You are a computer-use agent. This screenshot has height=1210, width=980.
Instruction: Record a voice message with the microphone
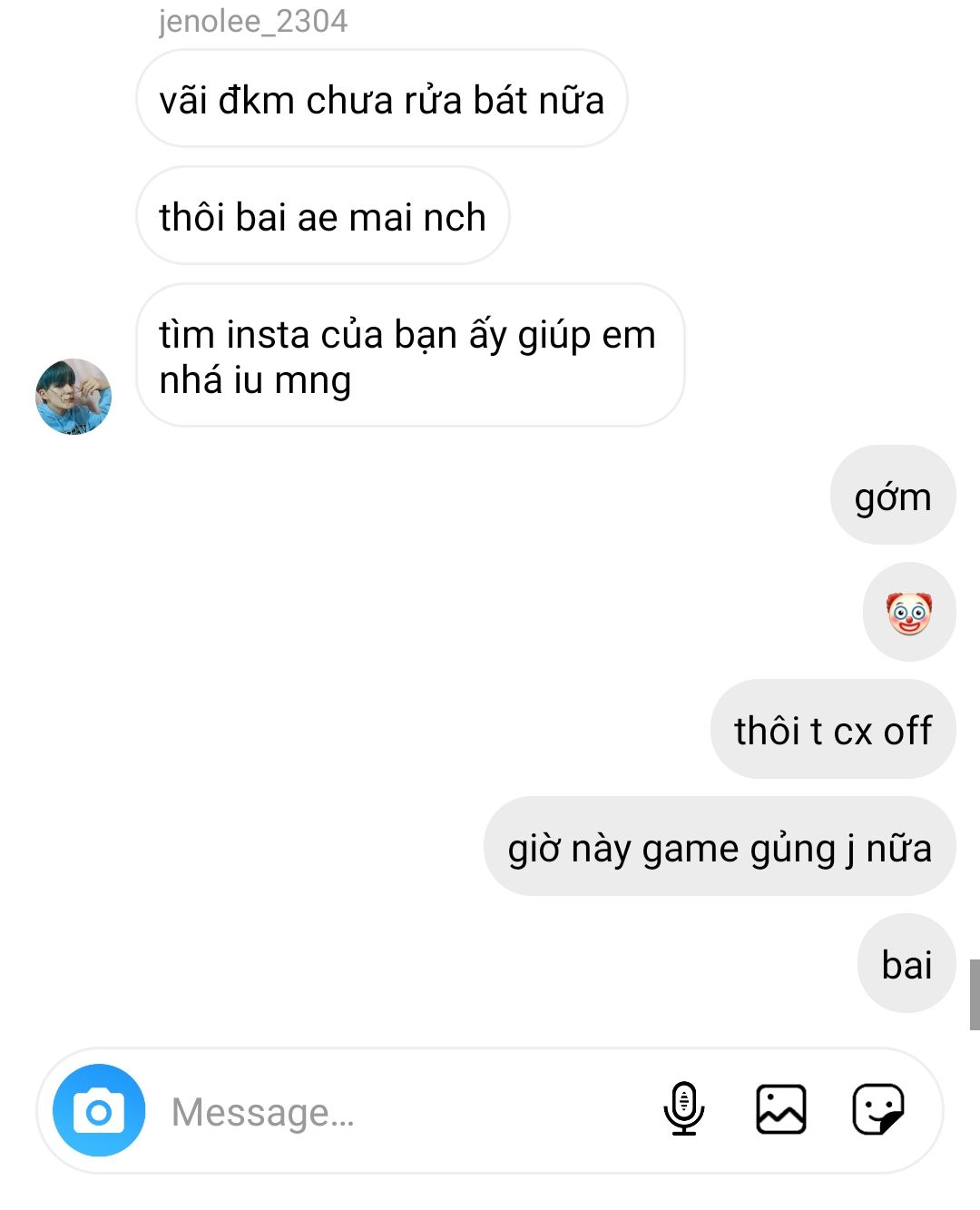tap(684, 1108)
